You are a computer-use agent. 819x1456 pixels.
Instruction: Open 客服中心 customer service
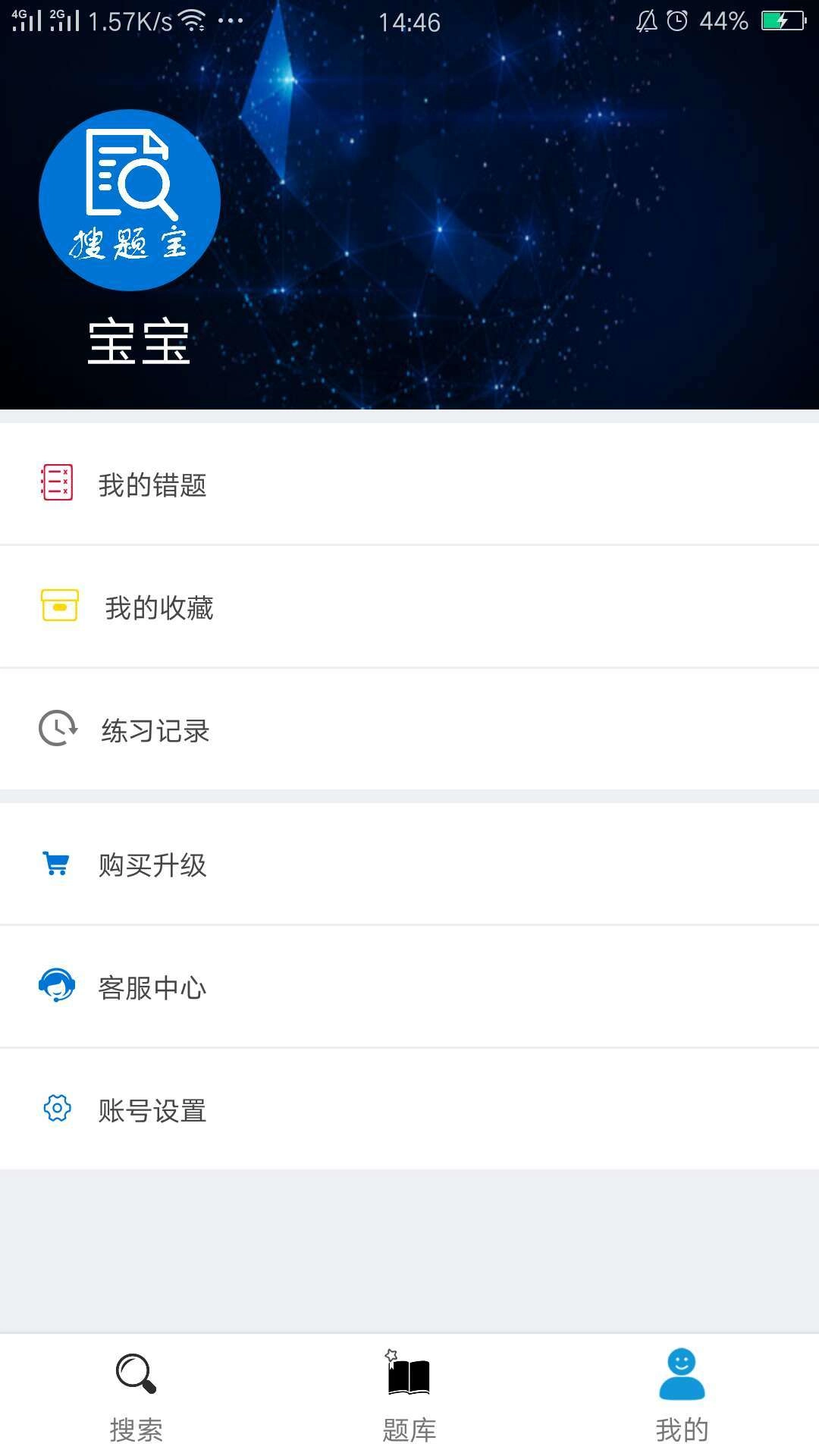point(152,987)
